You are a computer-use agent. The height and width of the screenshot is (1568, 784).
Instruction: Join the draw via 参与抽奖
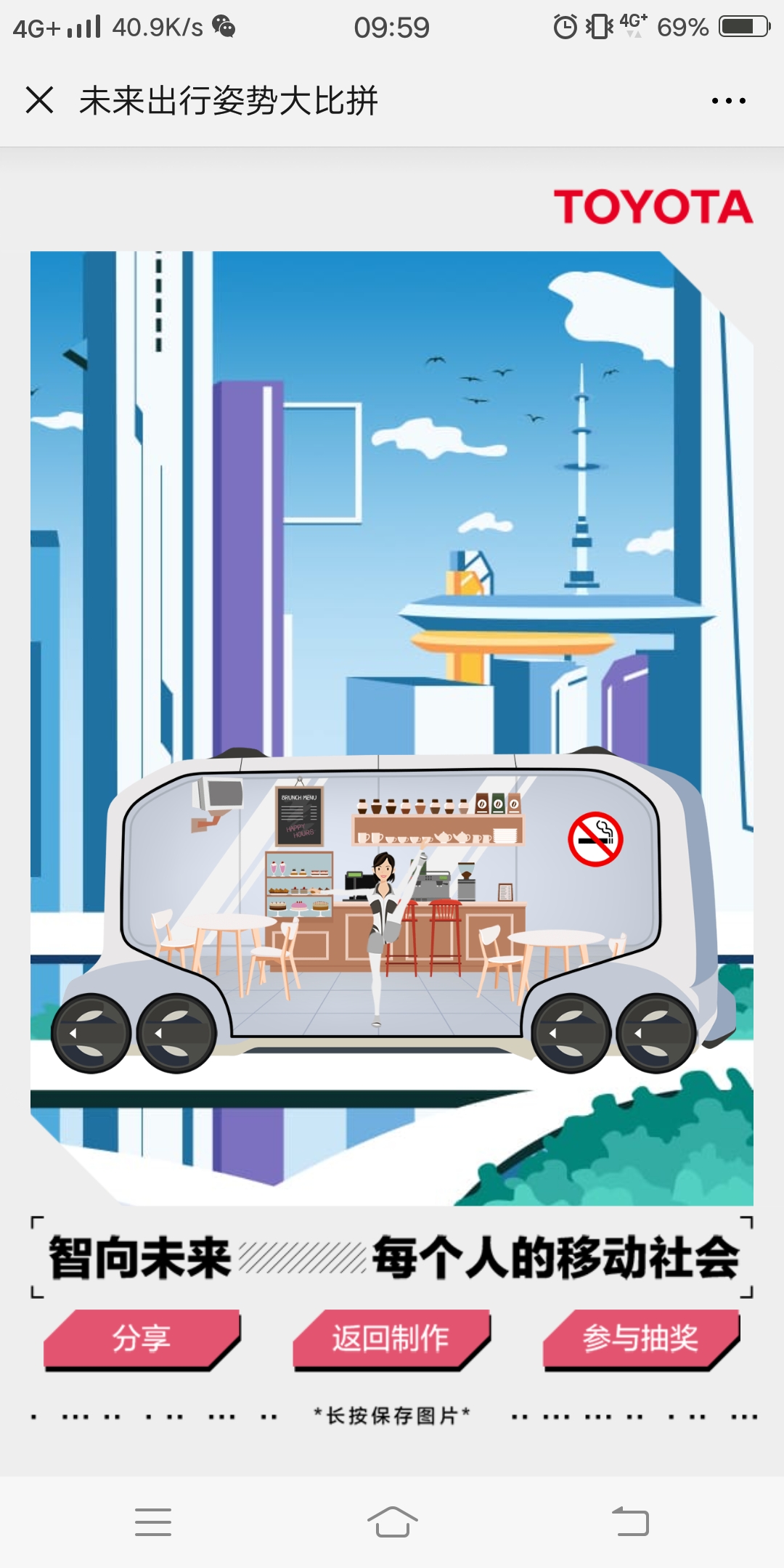tap(641, 1338)
